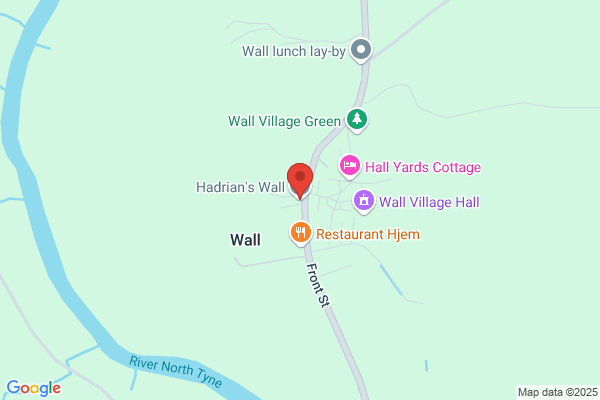Image resolution: width=600 pixels, height=400 pixels.
Task: Tap the red Hadrian's Wall location pin
Action: click(x=300, y=181)
